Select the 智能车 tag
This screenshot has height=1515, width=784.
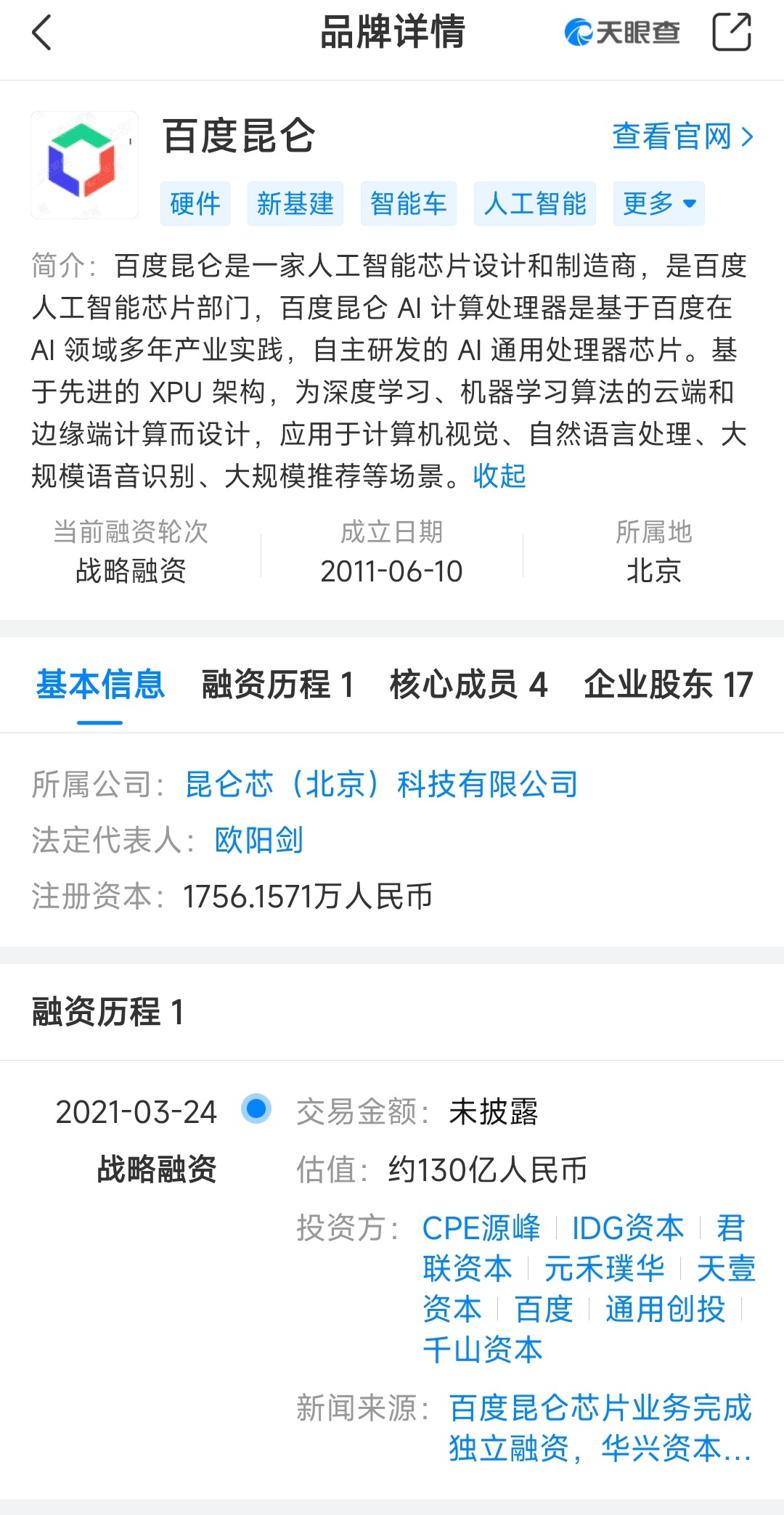click(x=409, y=203)
